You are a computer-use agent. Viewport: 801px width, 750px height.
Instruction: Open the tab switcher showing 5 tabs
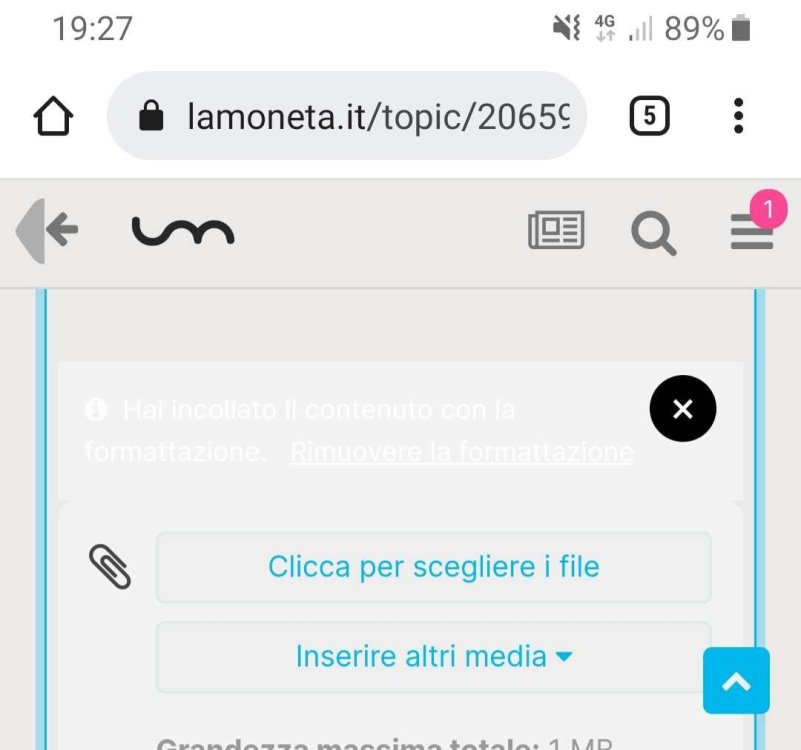[649, 117]
